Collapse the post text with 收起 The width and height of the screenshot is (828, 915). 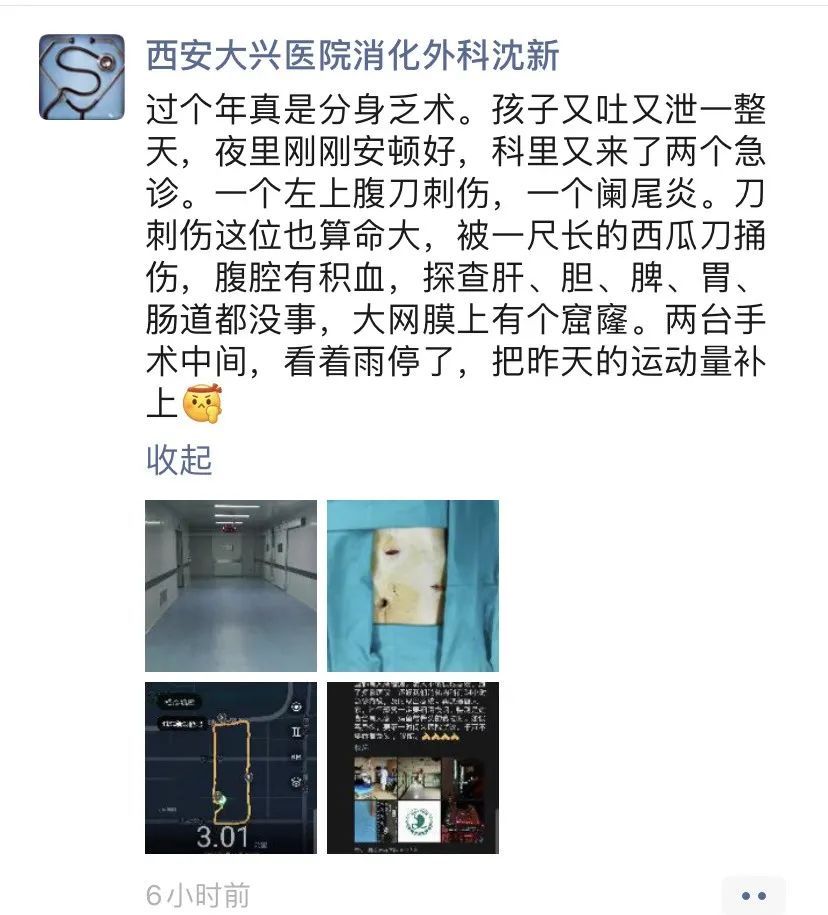[180, 459]
